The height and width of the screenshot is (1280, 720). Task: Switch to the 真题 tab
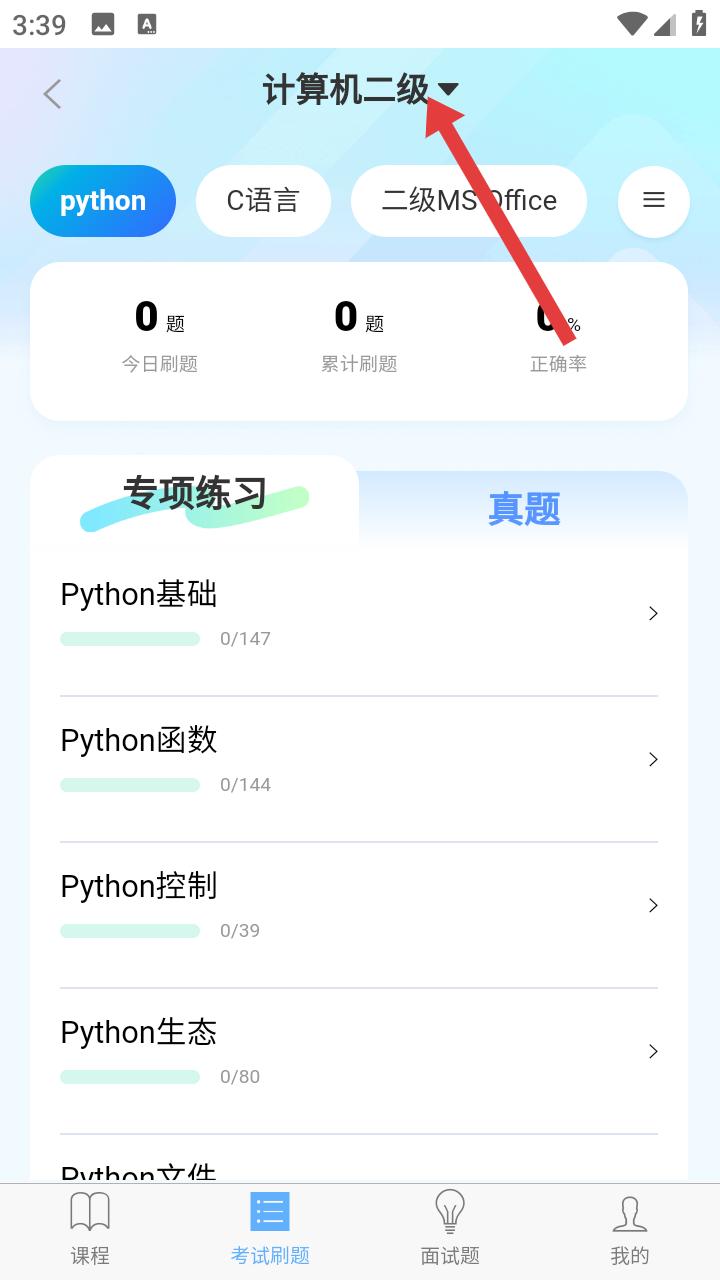pos(524,509)
